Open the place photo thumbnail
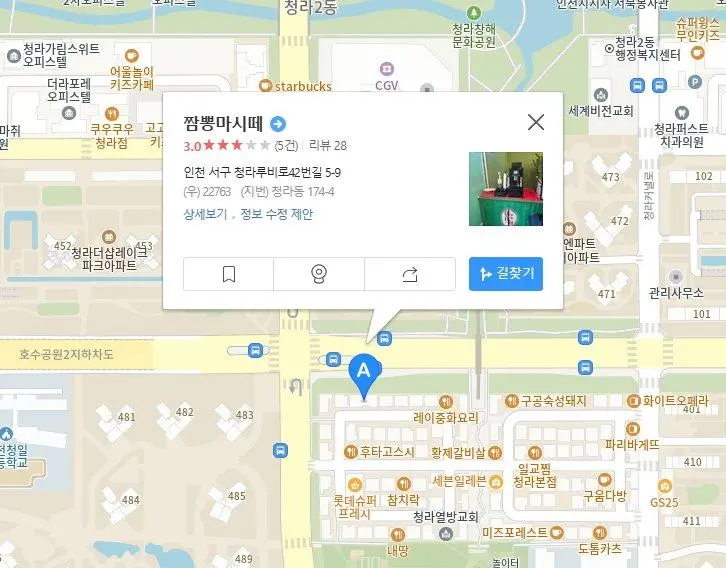Viewport: 726px width, 568px height. [x=506, y=189]
